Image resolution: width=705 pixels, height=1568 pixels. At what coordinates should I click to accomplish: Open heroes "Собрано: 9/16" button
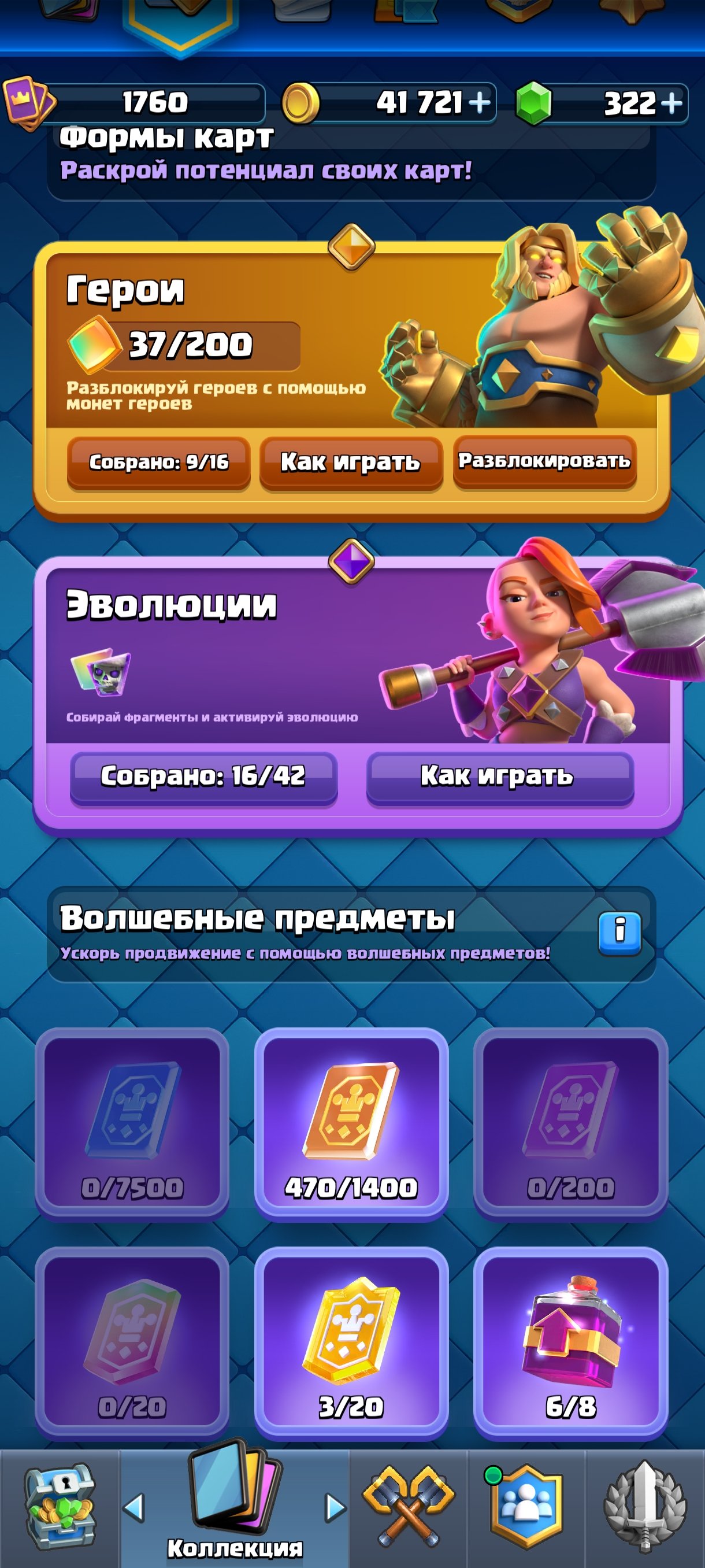point(159,463)
